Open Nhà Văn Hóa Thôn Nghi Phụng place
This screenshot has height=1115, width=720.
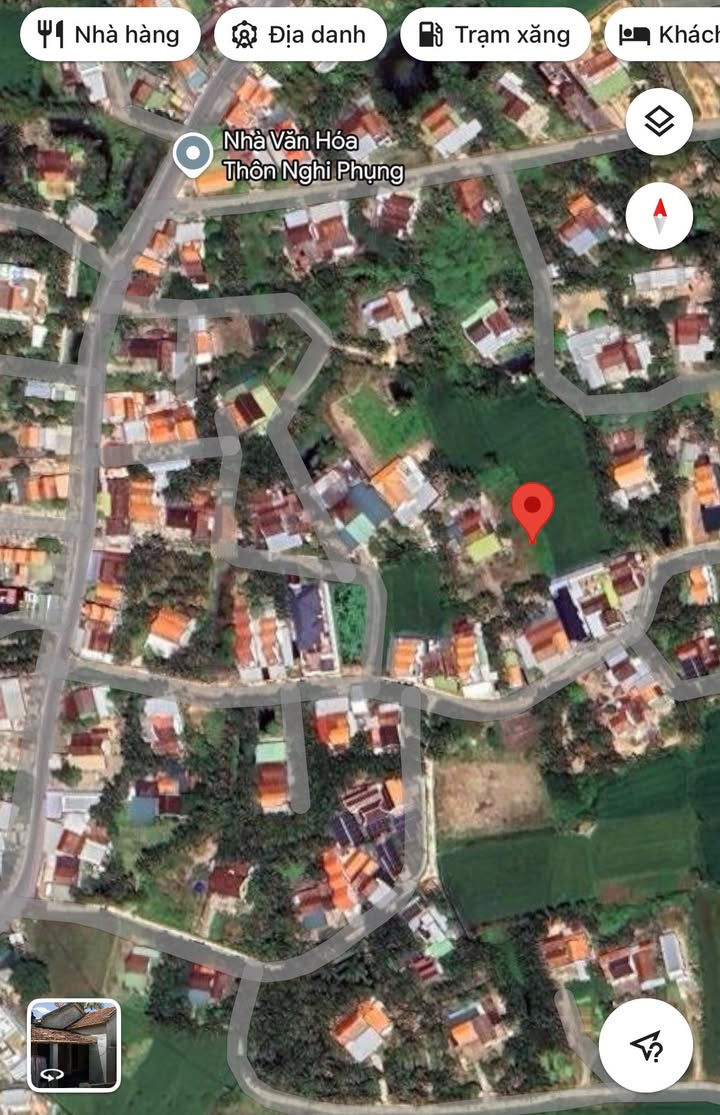(x=191, y=155)
